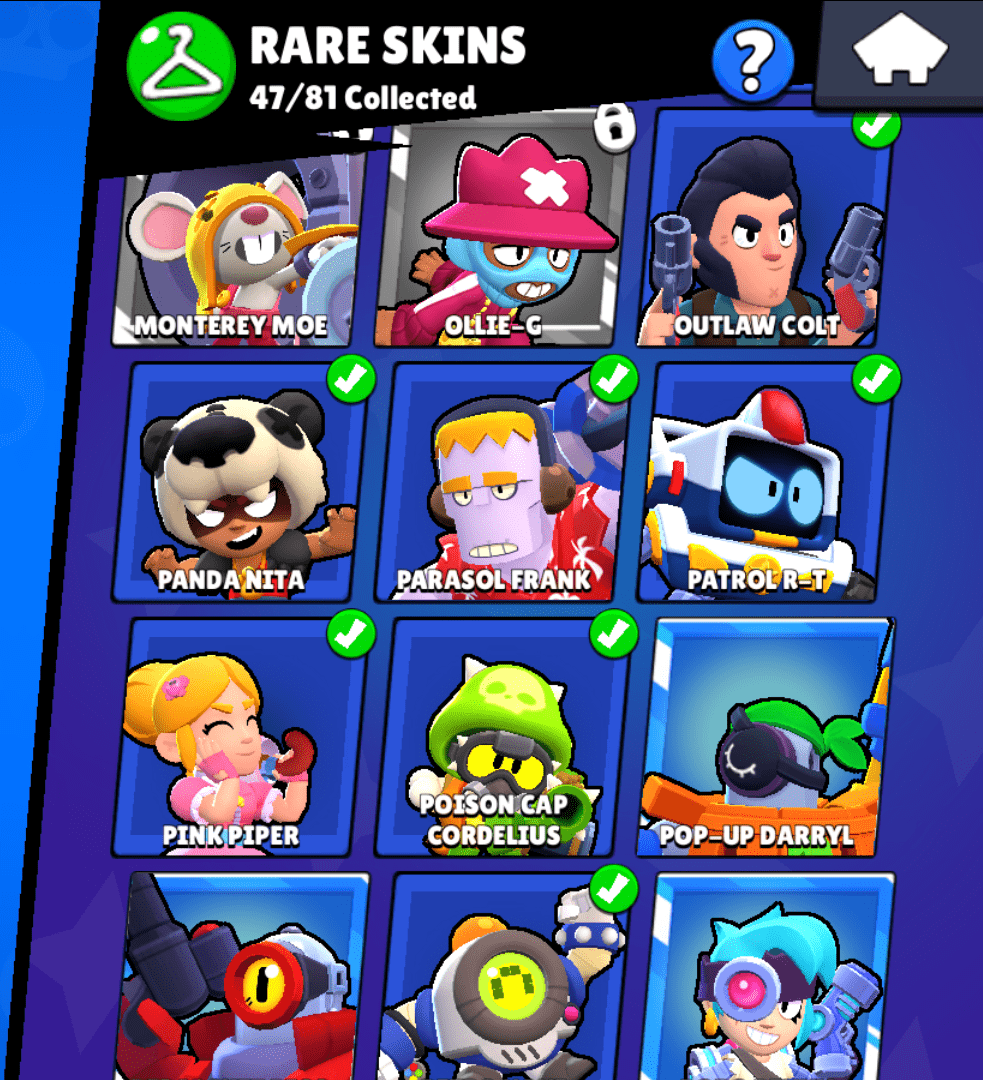
Task: Open the question mark help button
Action: 752,61
